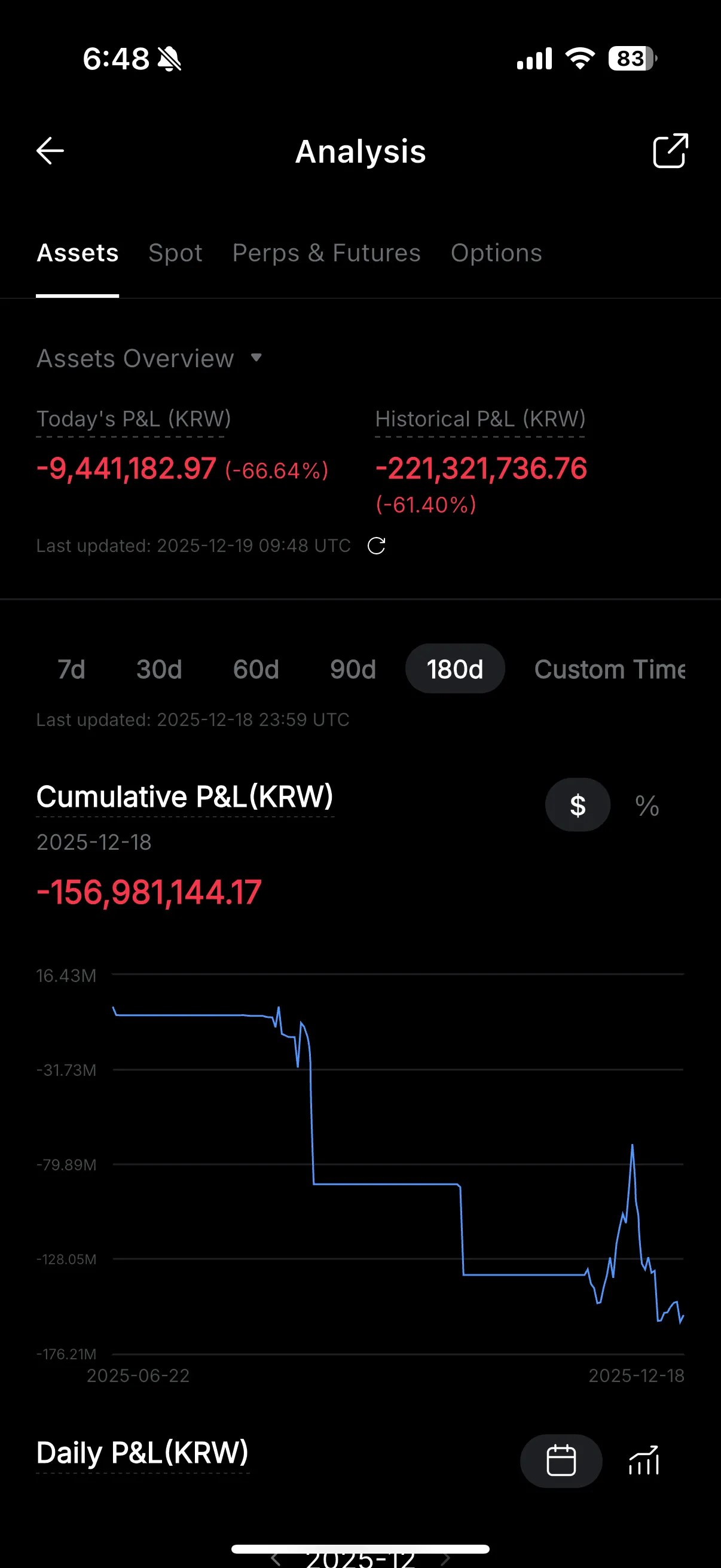The height and width of the screenshot is (1568, 721).
Task: Refresh the P&L last updated data
Action: pos(377,546)
